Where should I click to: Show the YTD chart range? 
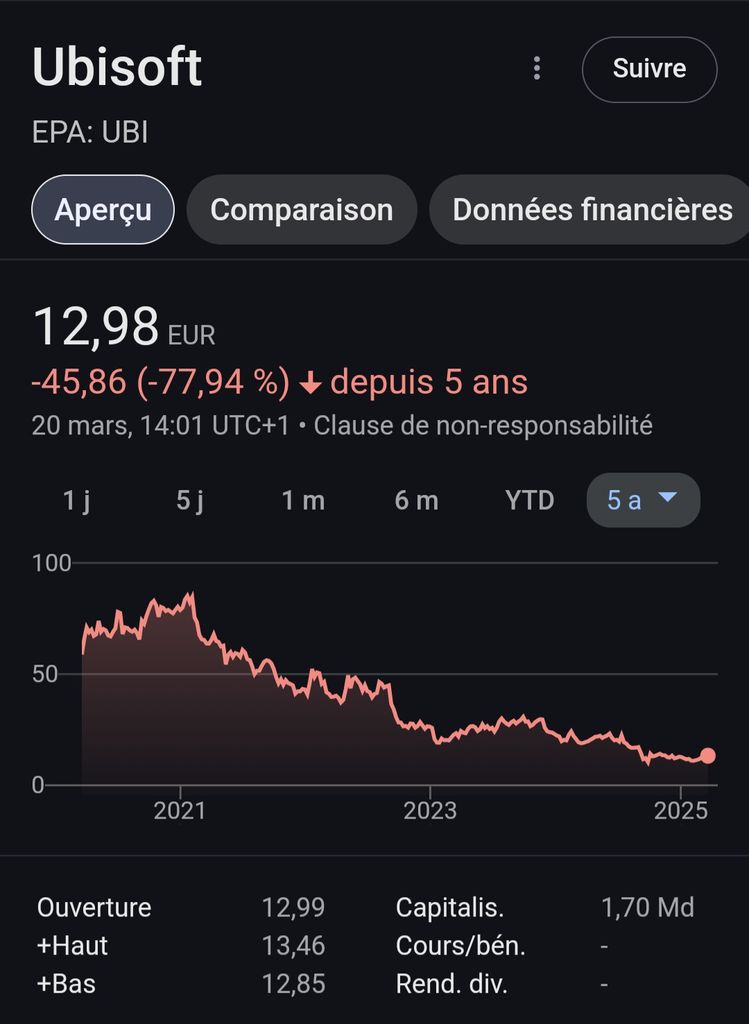[x=530, y=500]
